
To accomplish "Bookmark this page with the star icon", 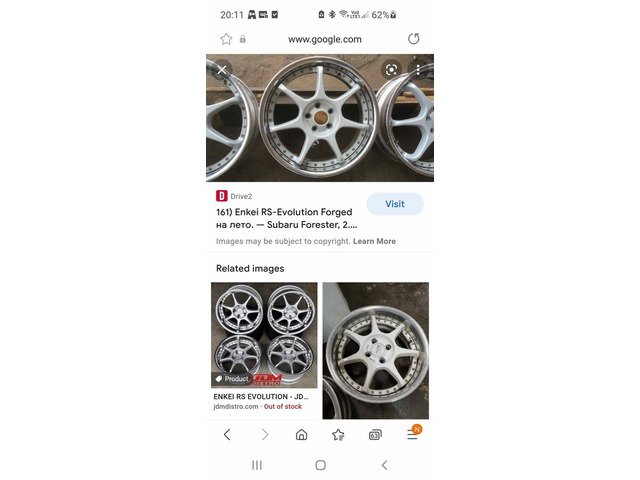I will (x=226, y=39).
